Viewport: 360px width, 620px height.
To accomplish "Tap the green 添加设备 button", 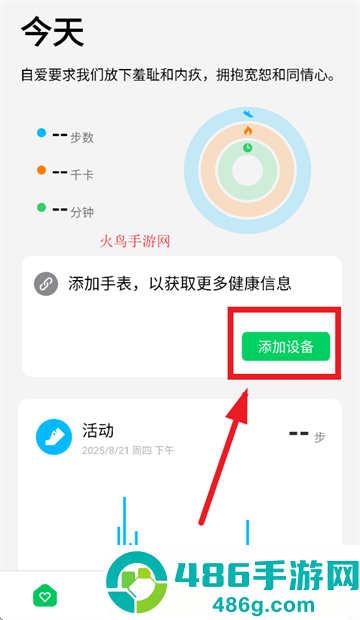I will 286,346.
